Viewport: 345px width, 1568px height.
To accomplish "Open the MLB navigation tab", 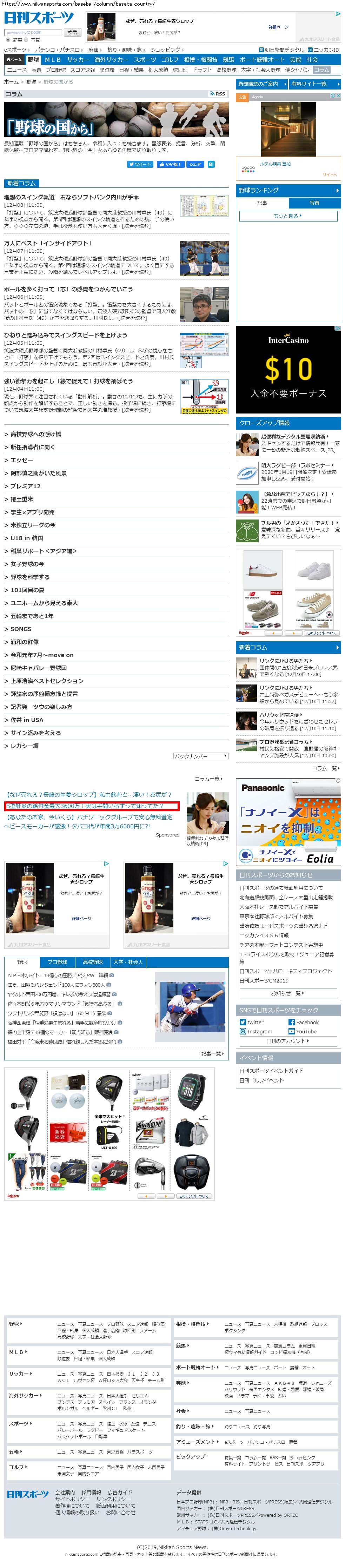I will [52, 60].
